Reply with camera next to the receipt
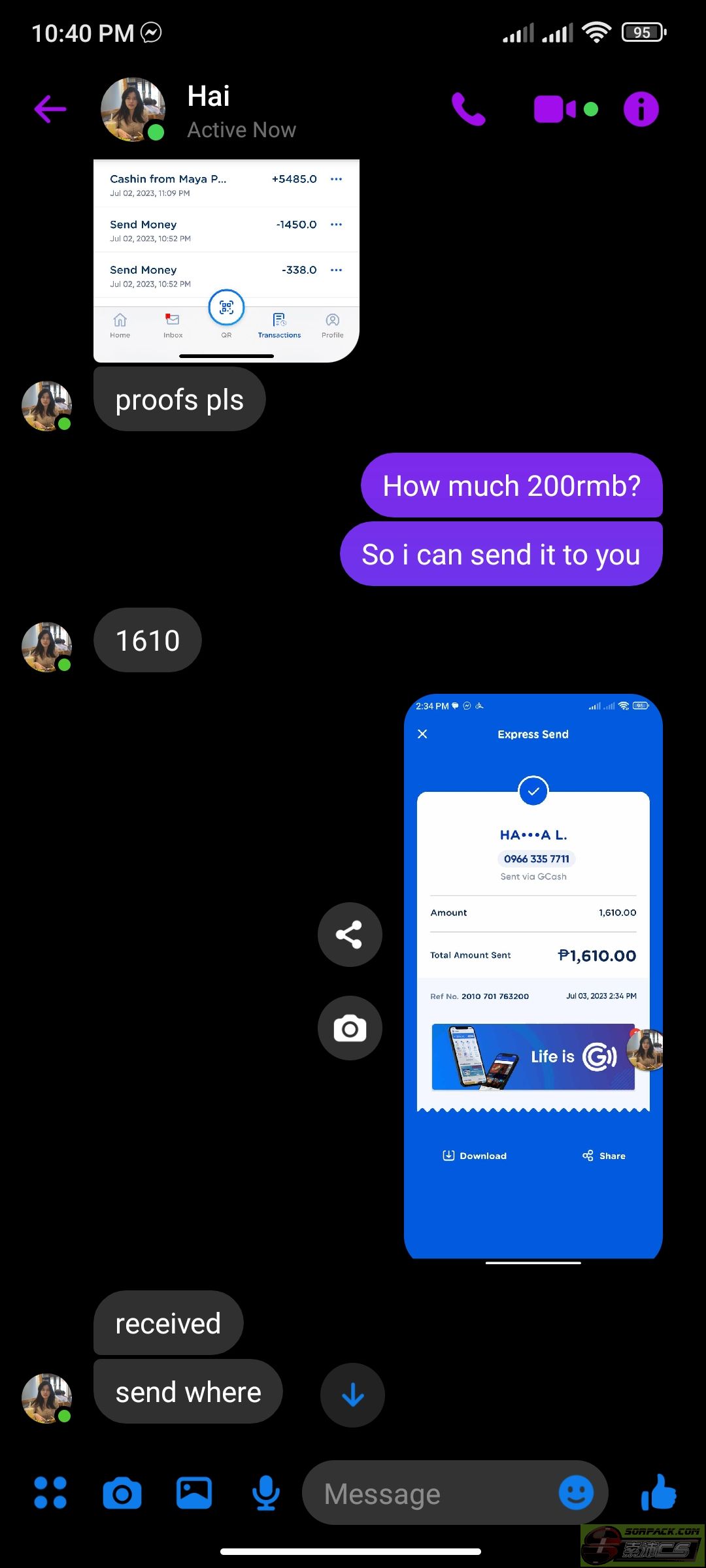Viewport: 706px width, 1568px height. click(350, 1028)
